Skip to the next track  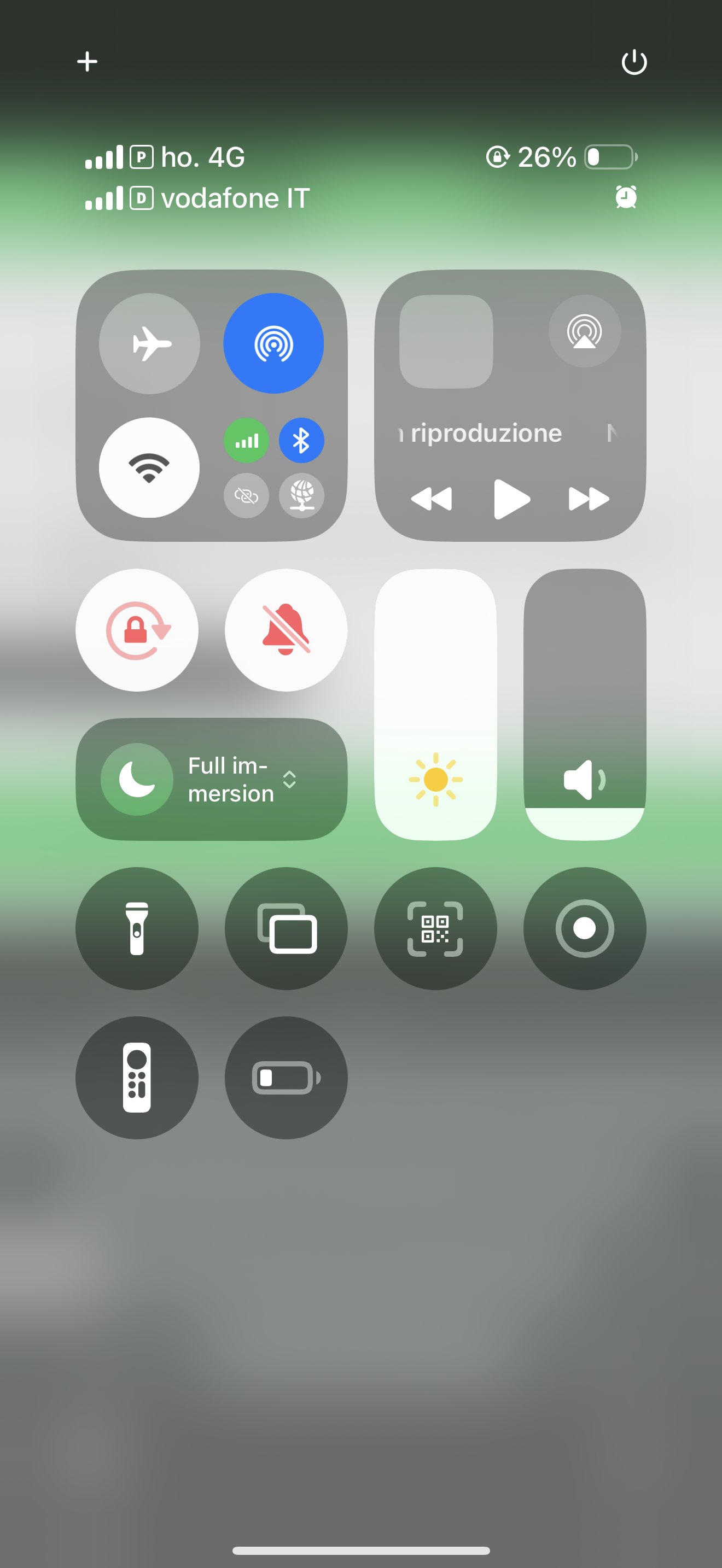589,499
